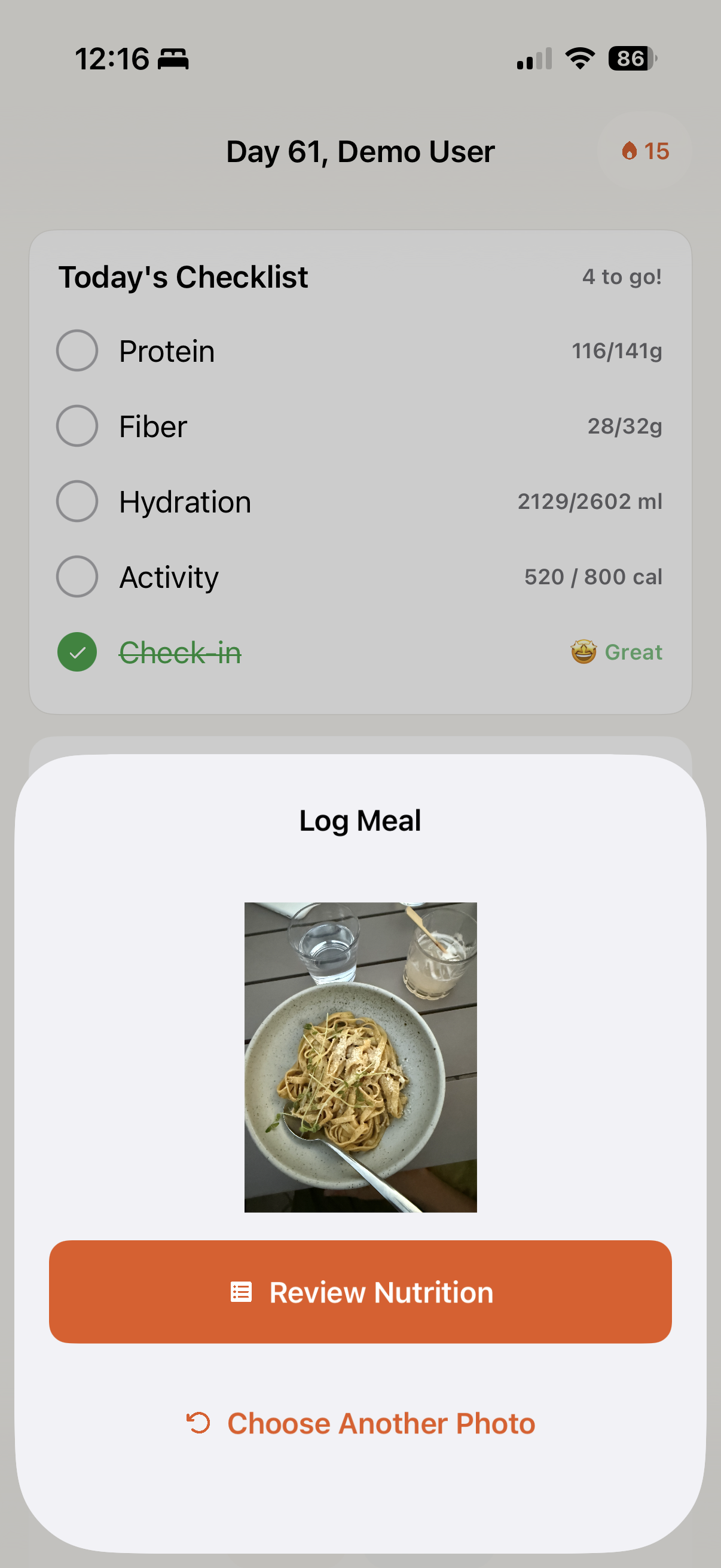Tap the '4 to go!' label
This screenshot has height=1568, width=721.
(621, 276)
